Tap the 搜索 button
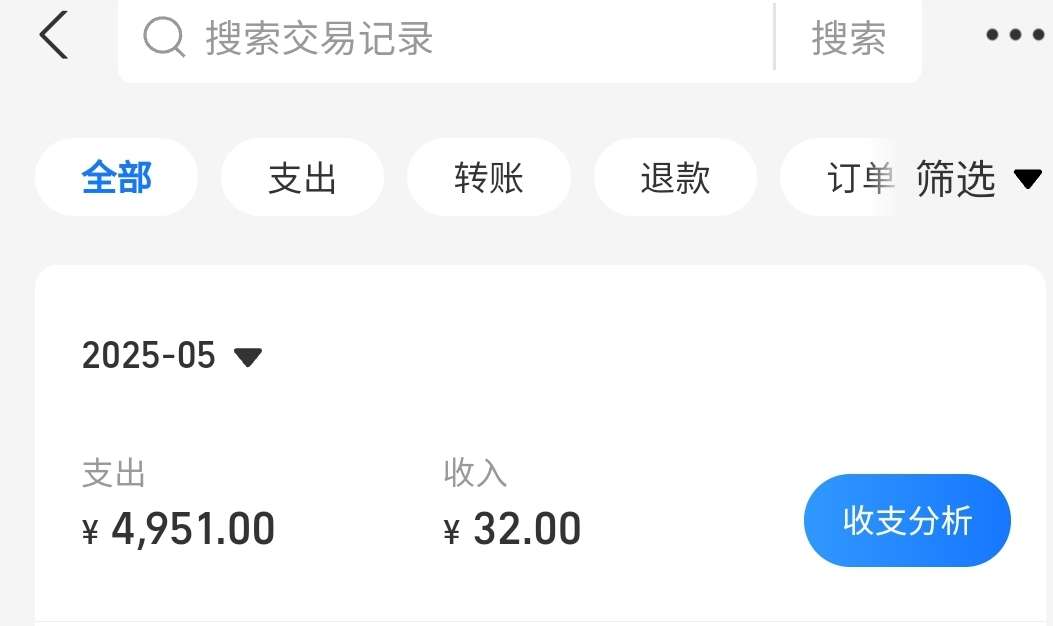Viewport: 1053px width, 626px height. click(x=848, y=39)
